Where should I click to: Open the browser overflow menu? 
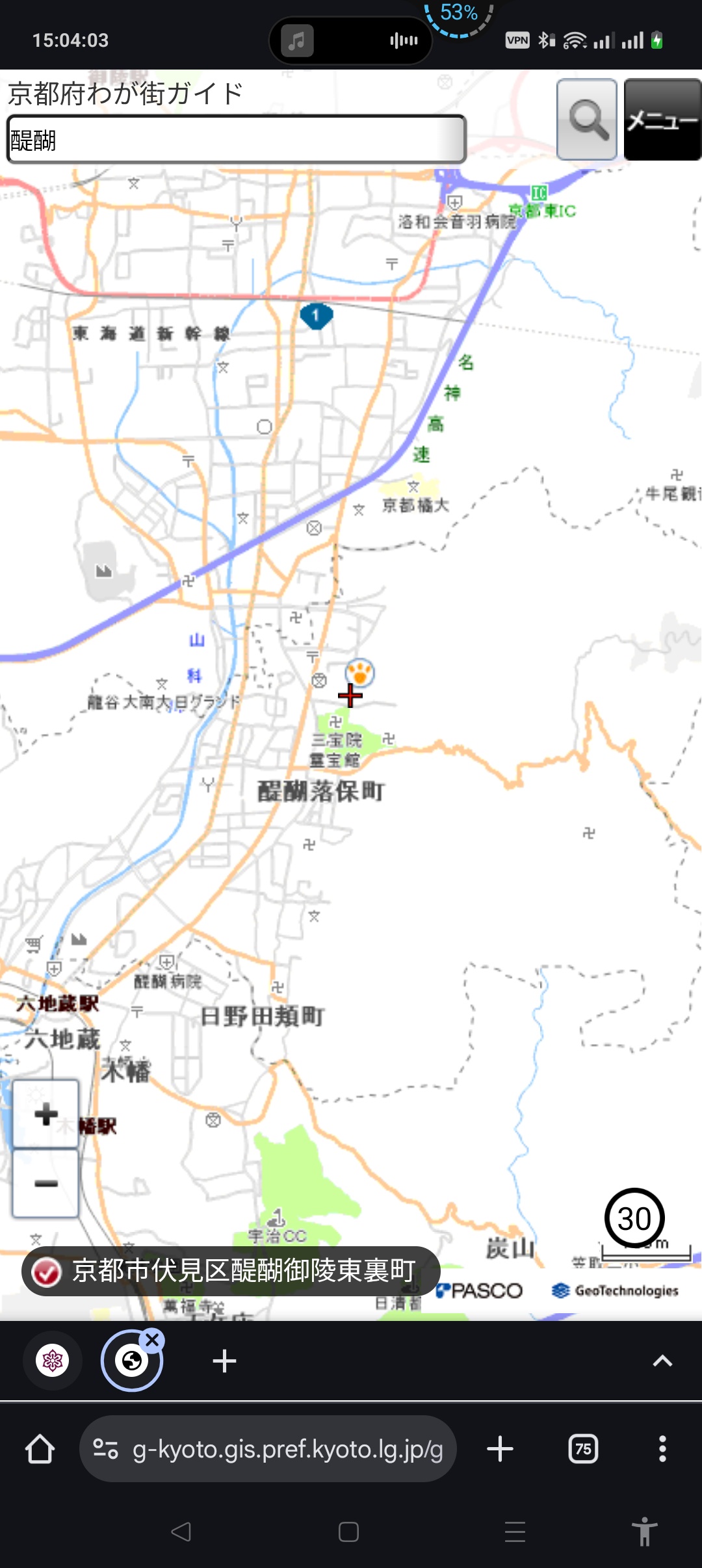pos(662,1449)
